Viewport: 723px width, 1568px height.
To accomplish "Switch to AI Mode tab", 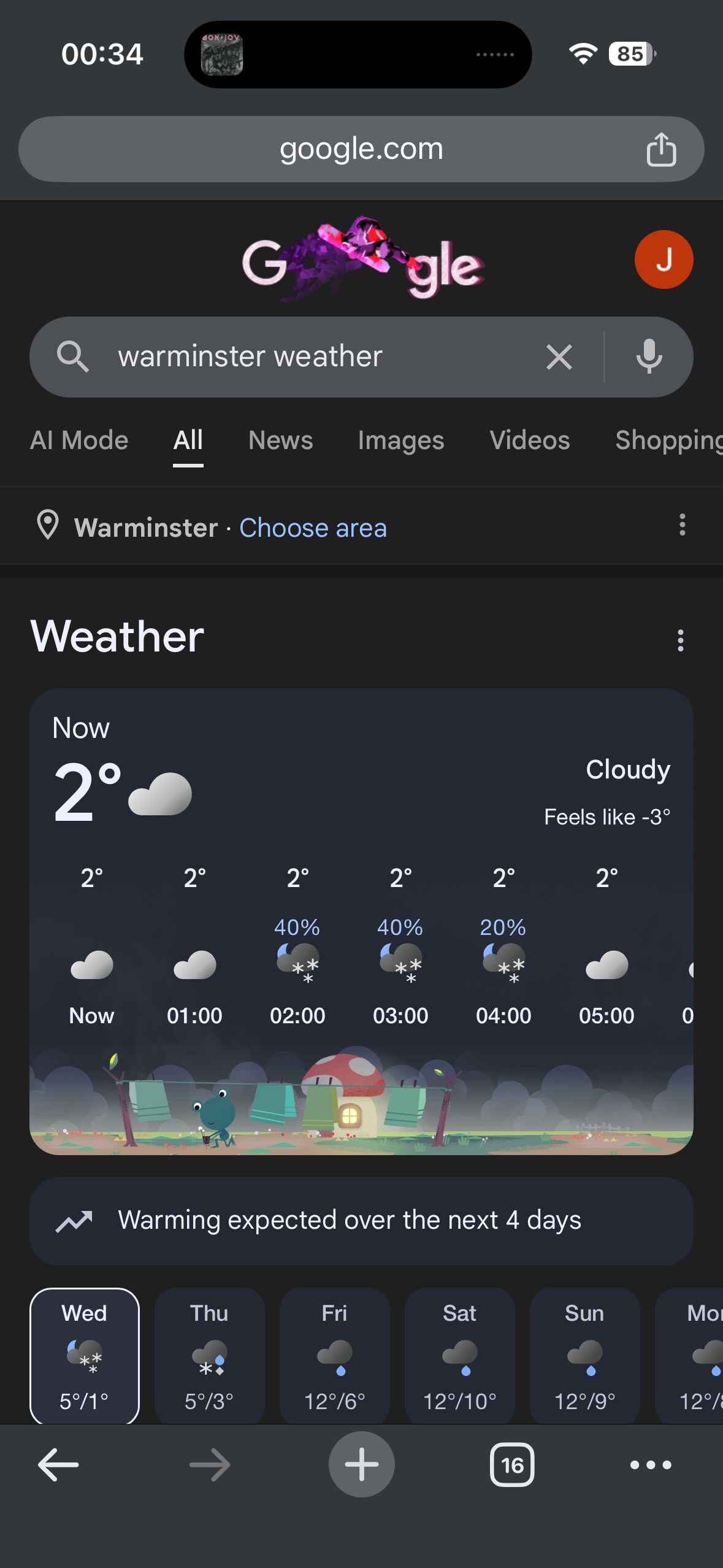I will (79, 440).
